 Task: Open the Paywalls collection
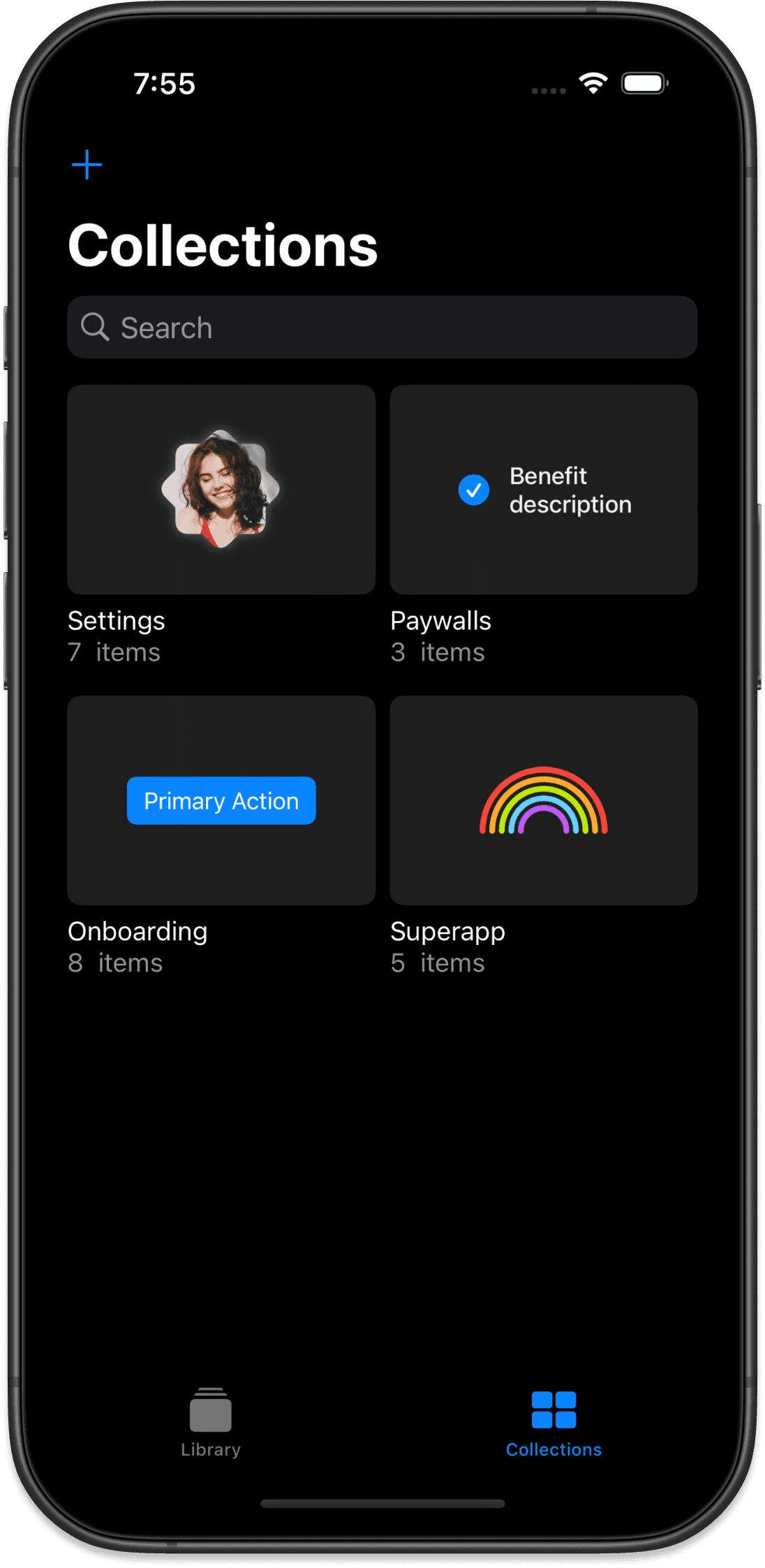point(543,490)
